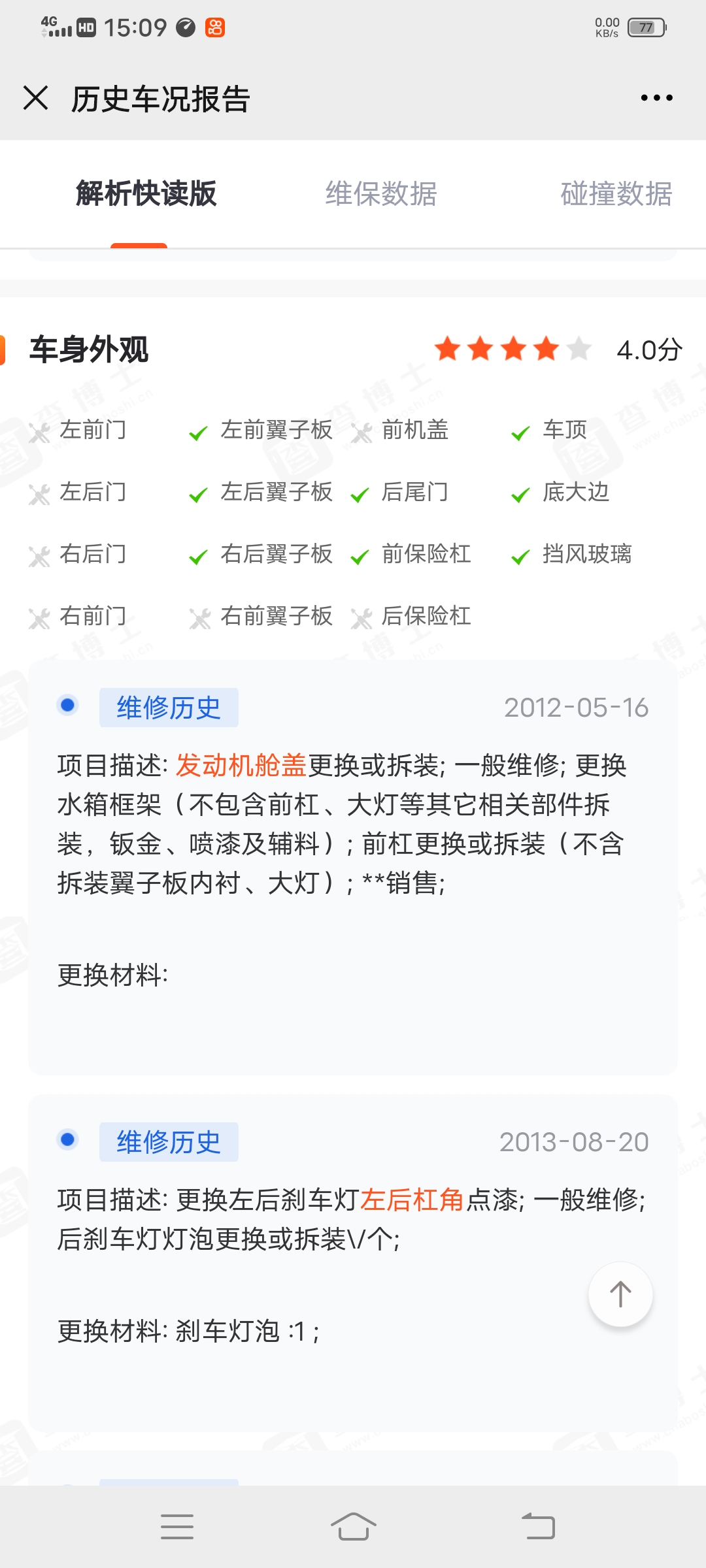Close the 历史车况报告 page
This screenshot has width=706, height=1568.
point(36,98)
